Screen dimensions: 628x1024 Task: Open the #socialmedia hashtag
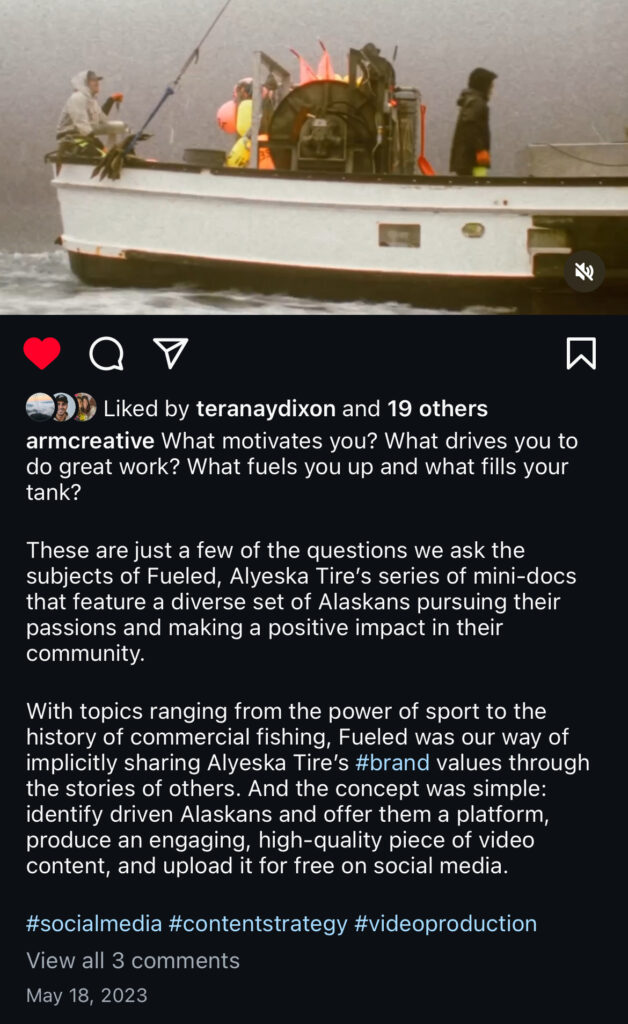point(93,923)
